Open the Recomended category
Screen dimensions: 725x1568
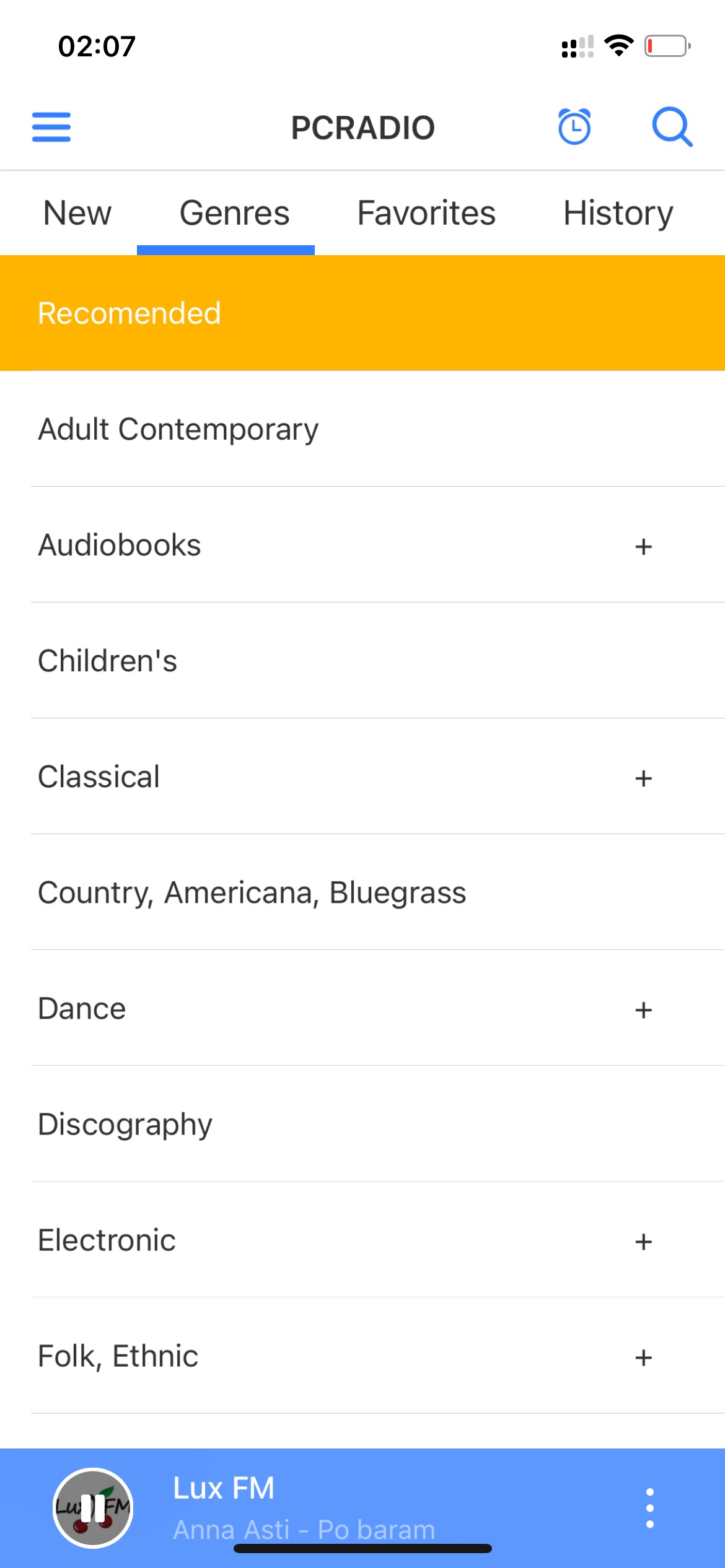click(x=362, y=313)
